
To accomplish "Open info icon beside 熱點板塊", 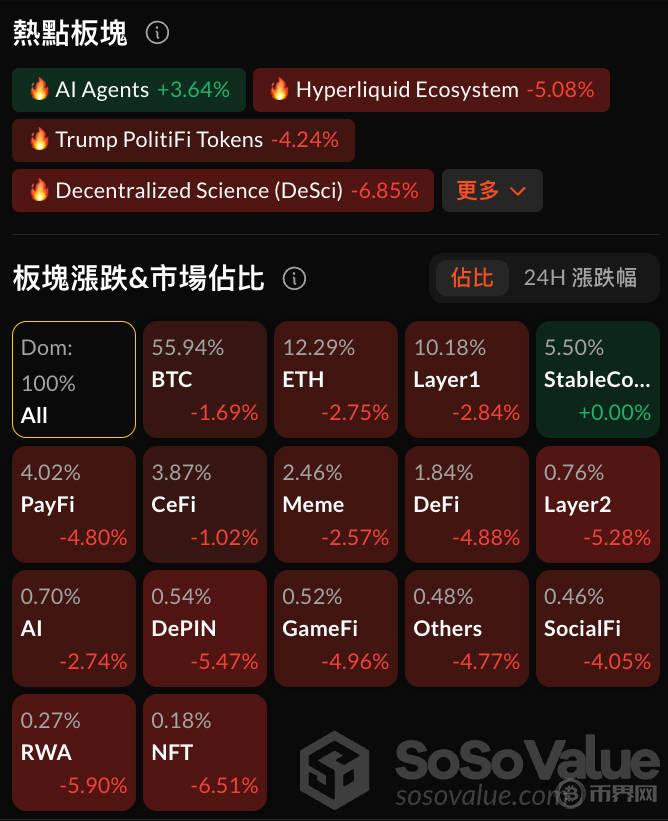I will point(157,33).
